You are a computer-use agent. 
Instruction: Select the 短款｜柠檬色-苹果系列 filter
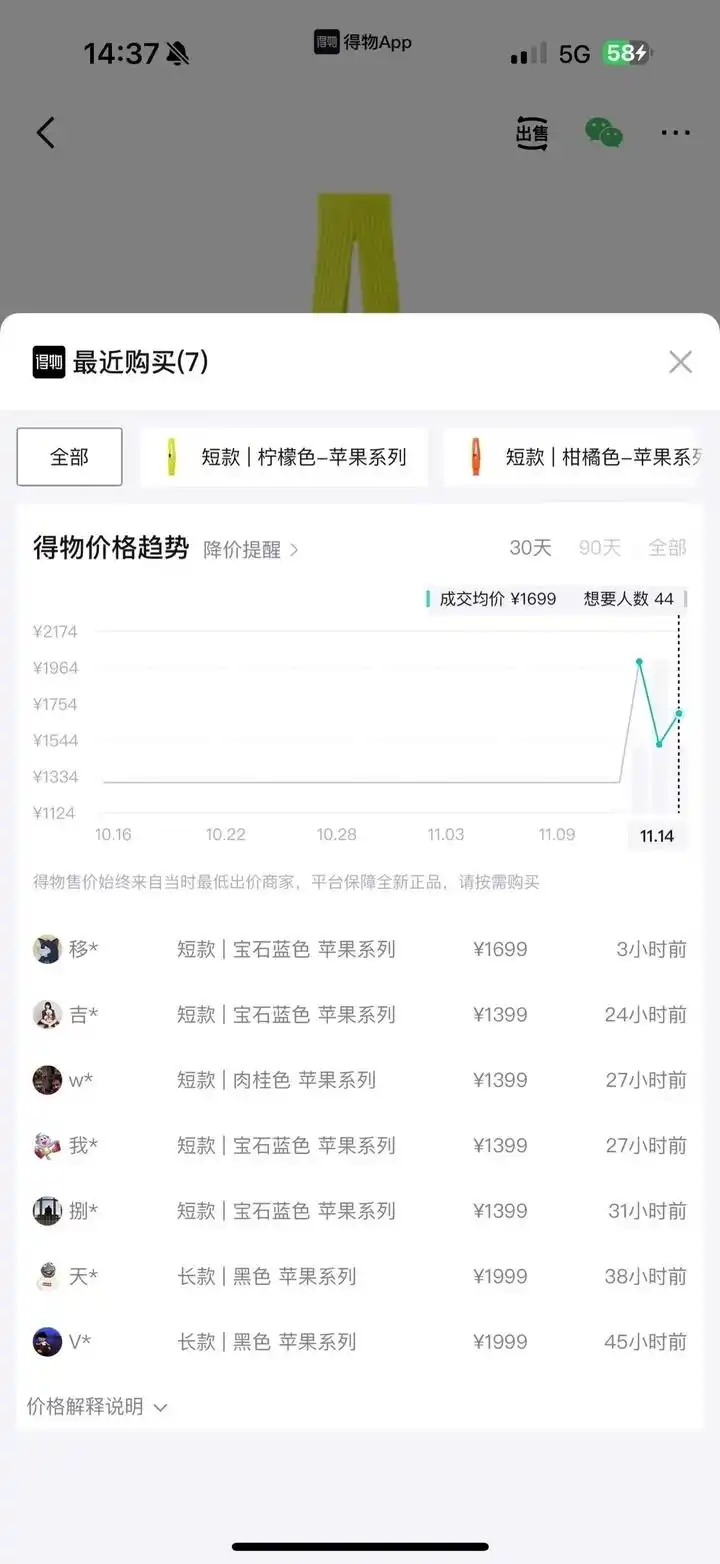(x=283, y=456)
